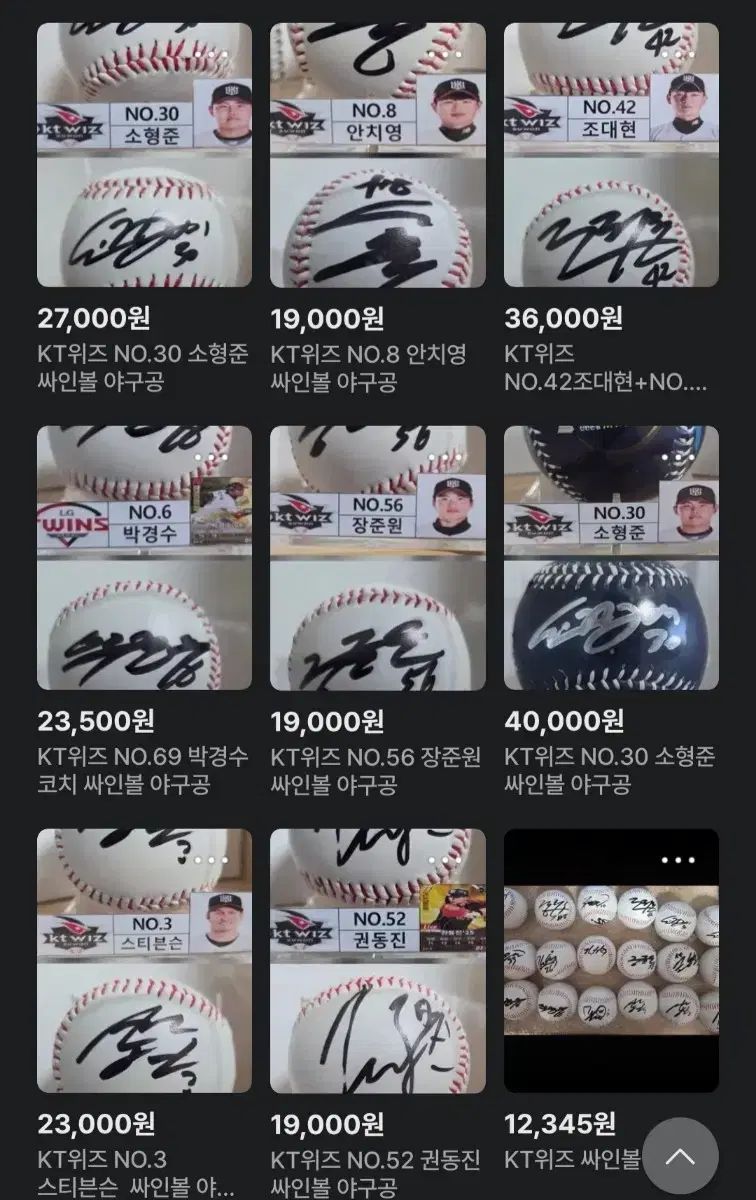756x1200 pixels.
Task: Tap the scroll-to-top arrow button
Action: (680, 1156)
